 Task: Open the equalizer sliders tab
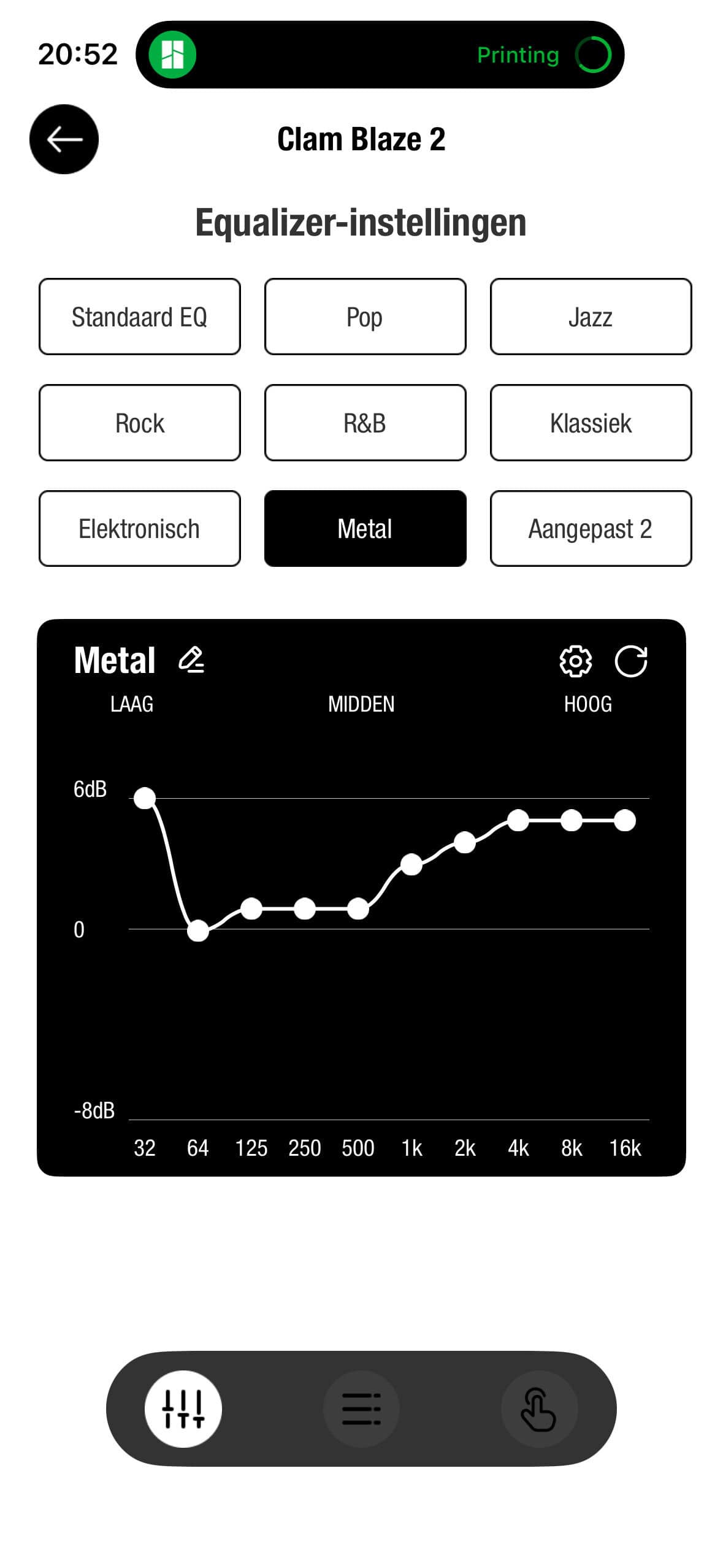183,1408
